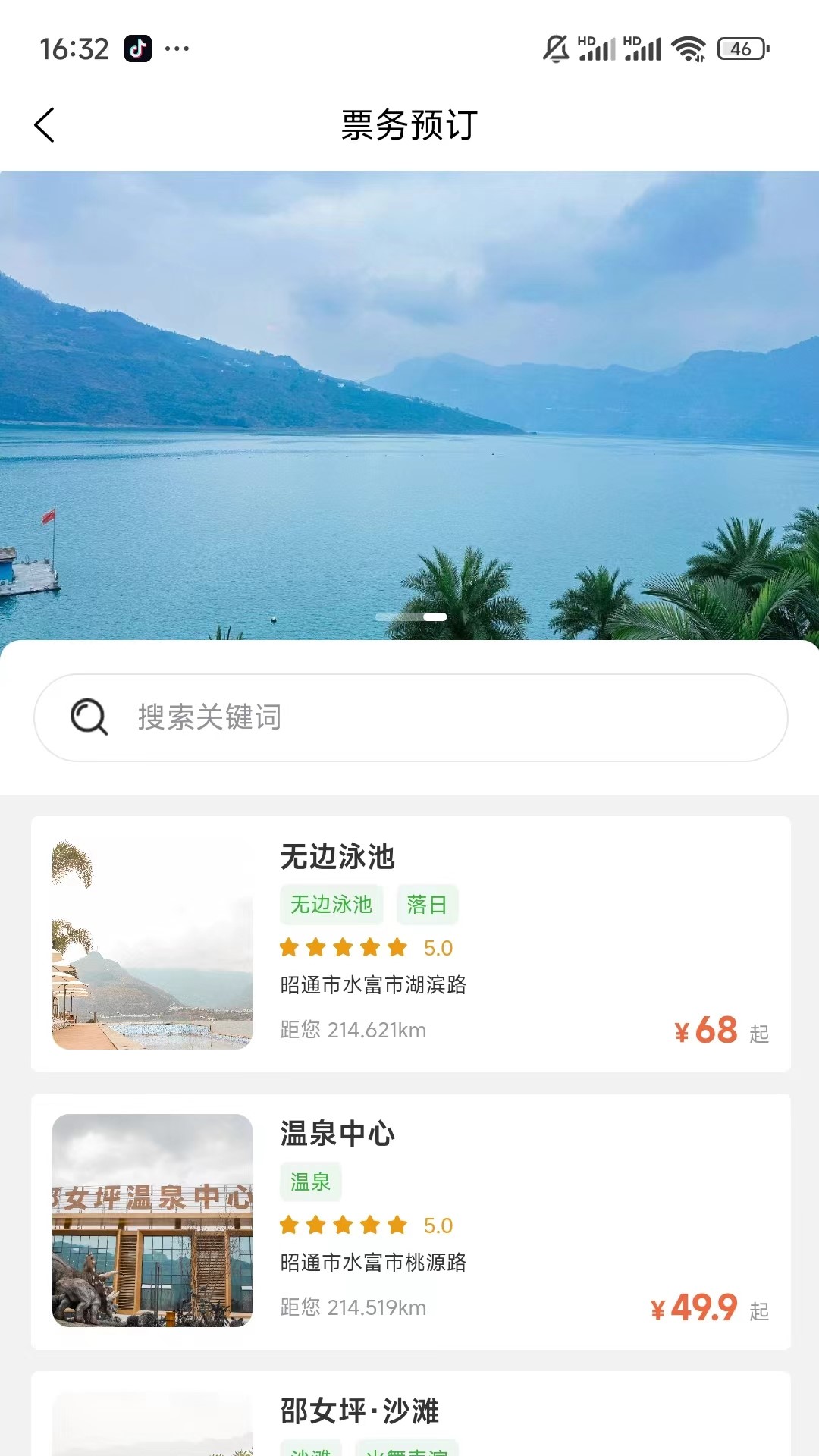
Task: Tap the battery indicator showing 46
Action: pos(738,47)
